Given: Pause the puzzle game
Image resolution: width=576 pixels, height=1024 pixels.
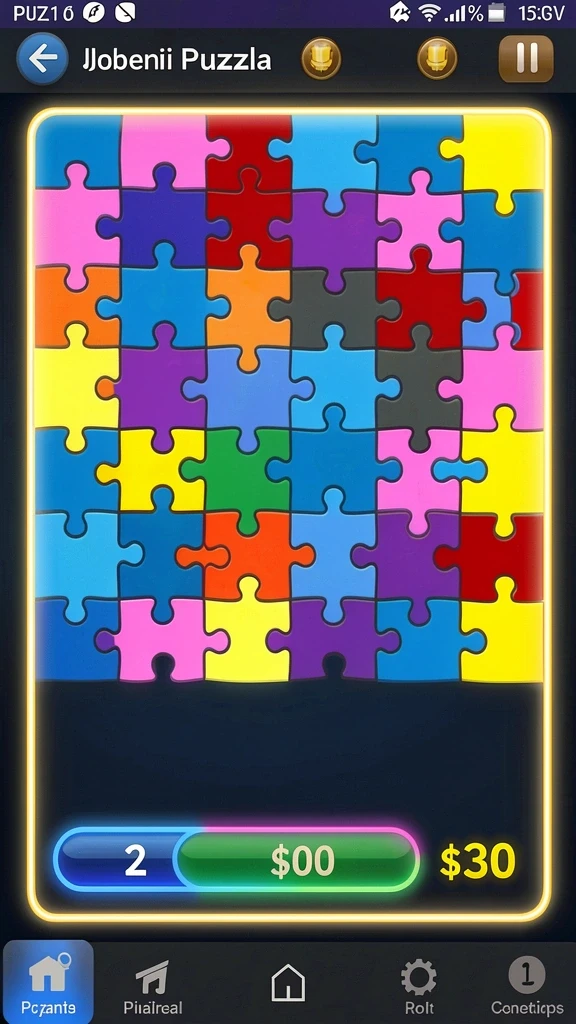Looking at the screenshot, I should [526, 59].
